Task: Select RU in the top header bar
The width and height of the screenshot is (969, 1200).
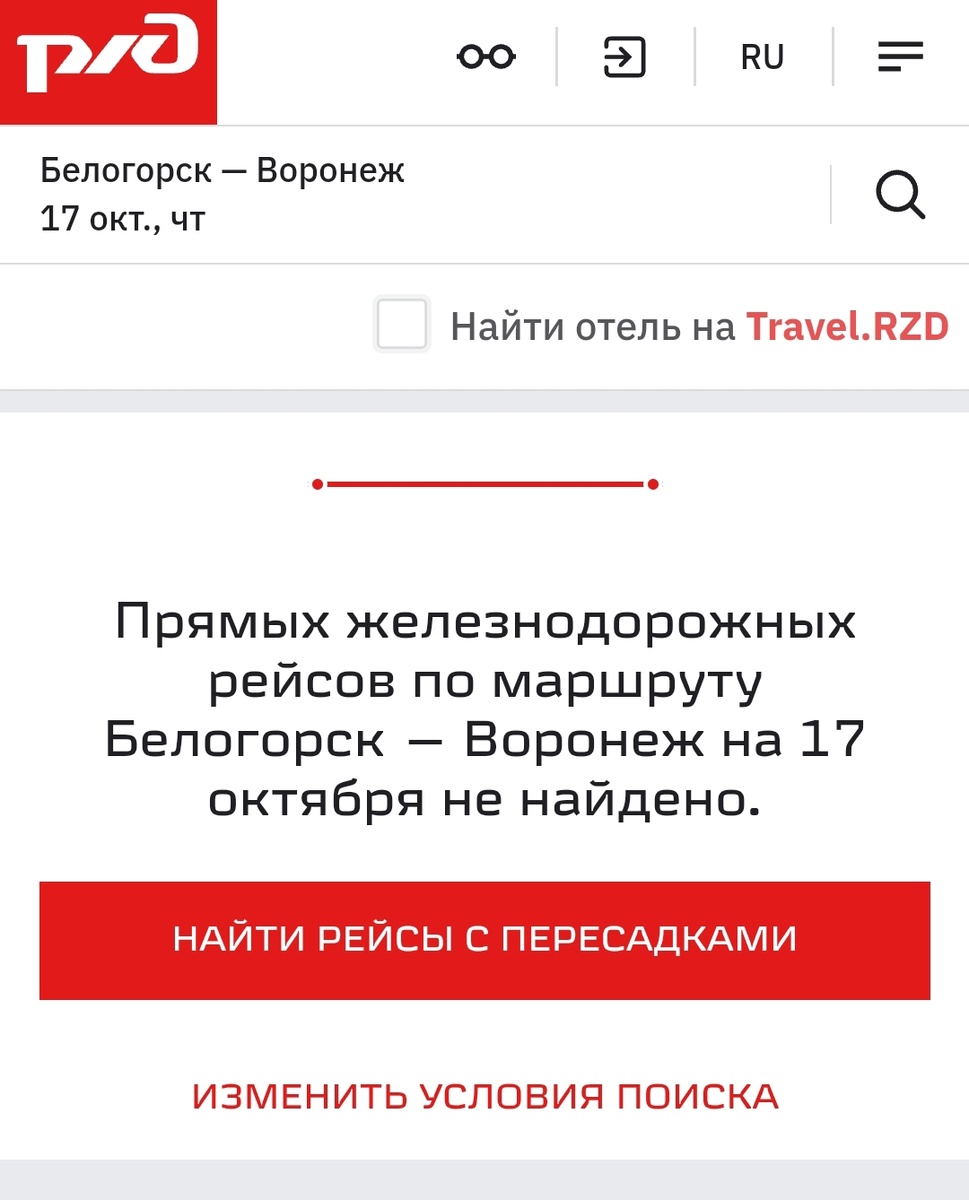Action: (x=762, y=57)
